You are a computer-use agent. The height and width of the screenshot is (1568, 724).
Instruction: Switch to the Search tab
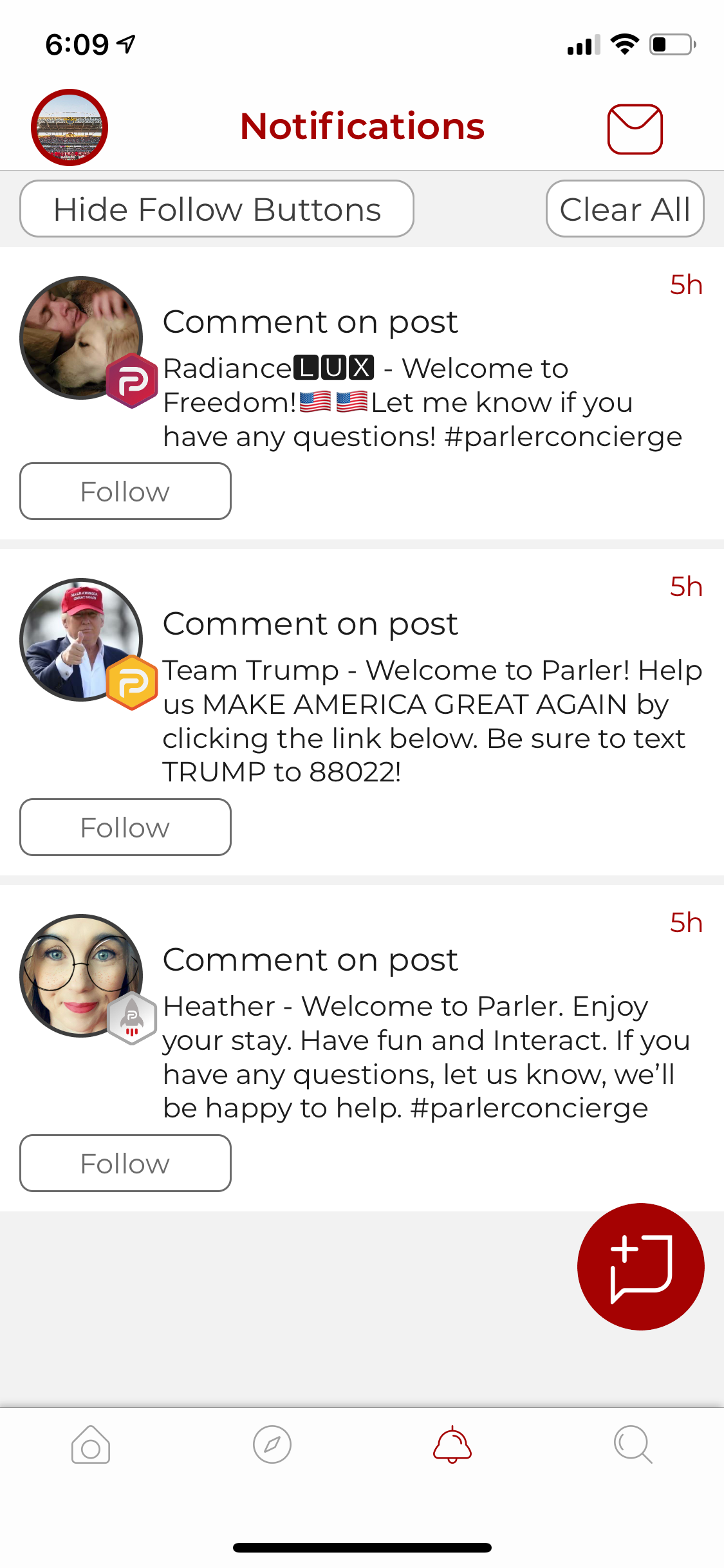coord(633,1445)
